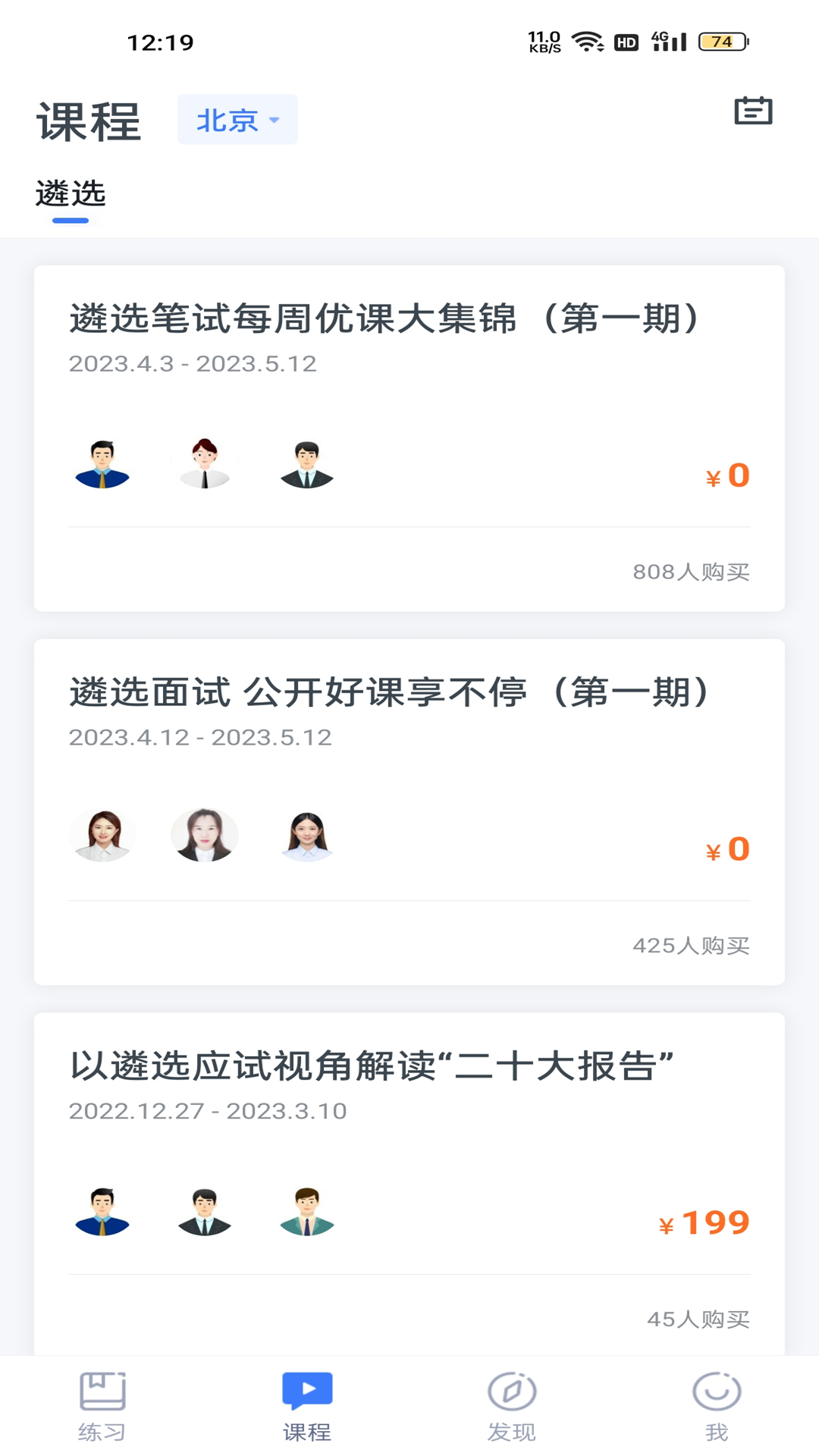This screenshot has width=819, height=1456.
Task: Select the 遴选 category tab
Action: [x=71, y=195]
